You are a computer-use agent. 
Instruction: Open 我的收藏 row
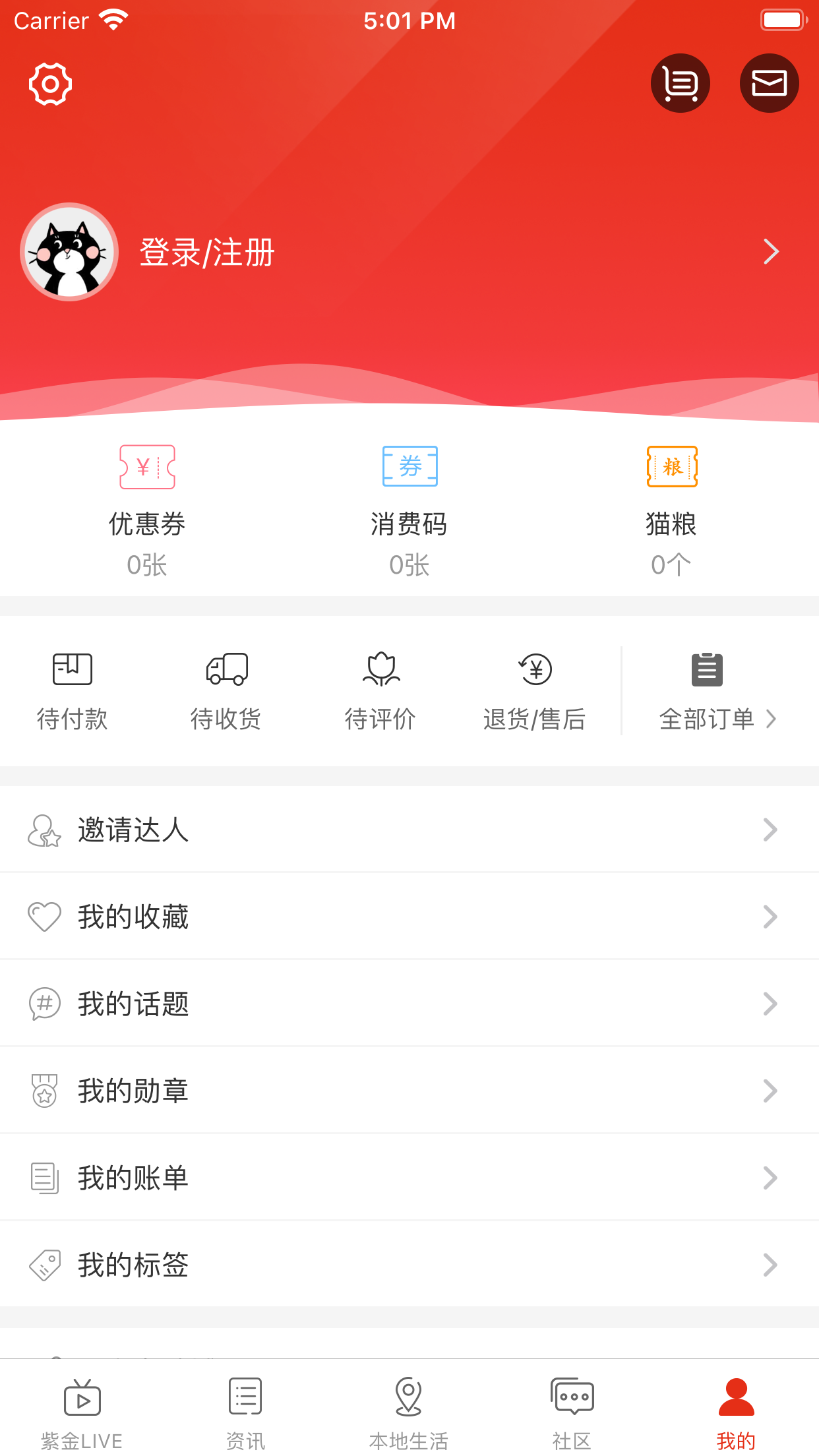click(x=409, y=917)
